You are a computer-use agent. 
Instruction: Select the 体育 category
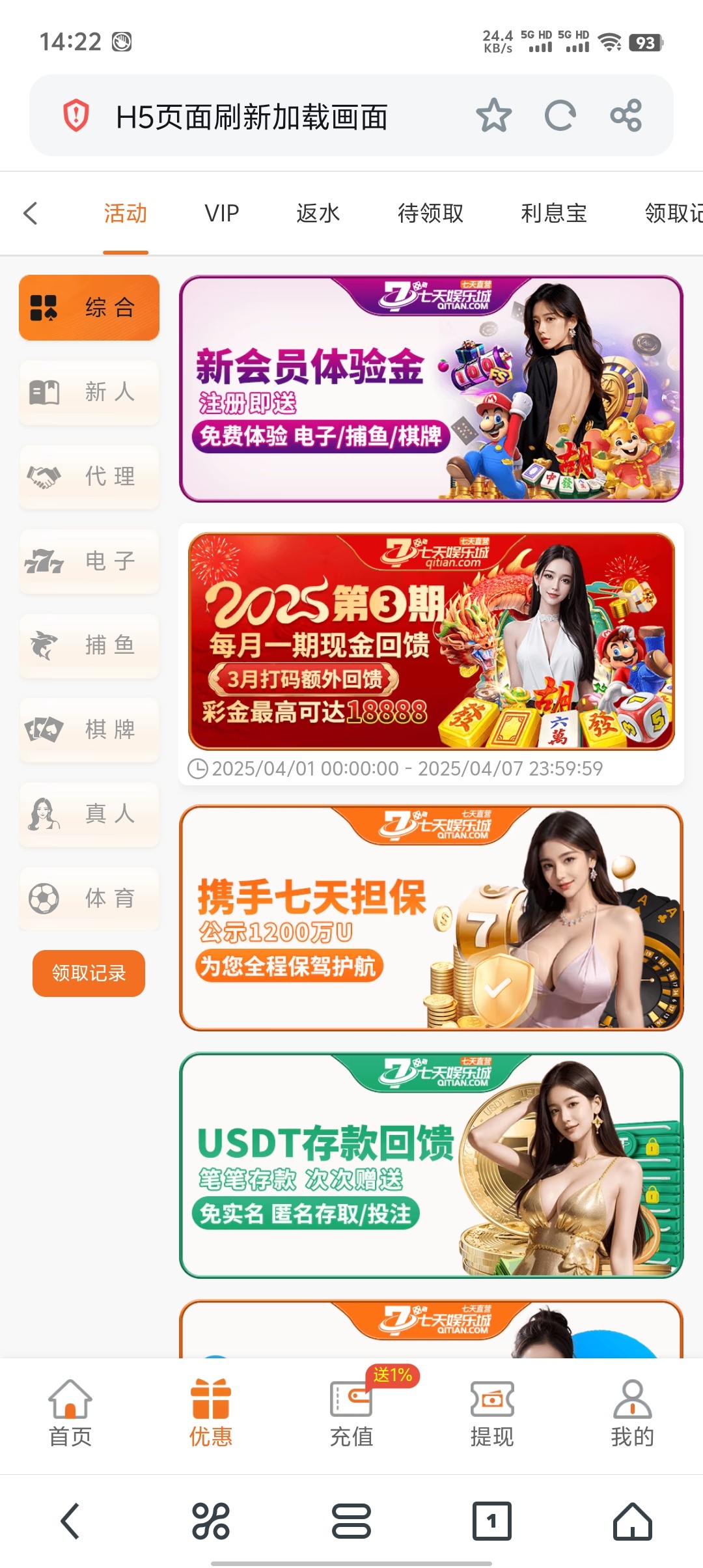click(x=89, y=899)
